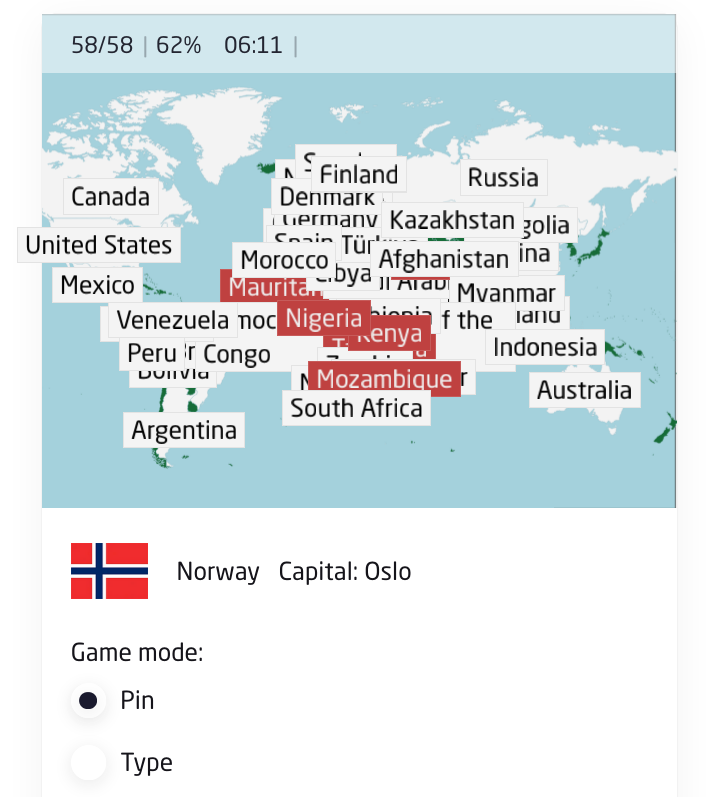The image size is (720, 797).
Task: Select the Pin game mode
Action: click(x=89, y=701)
